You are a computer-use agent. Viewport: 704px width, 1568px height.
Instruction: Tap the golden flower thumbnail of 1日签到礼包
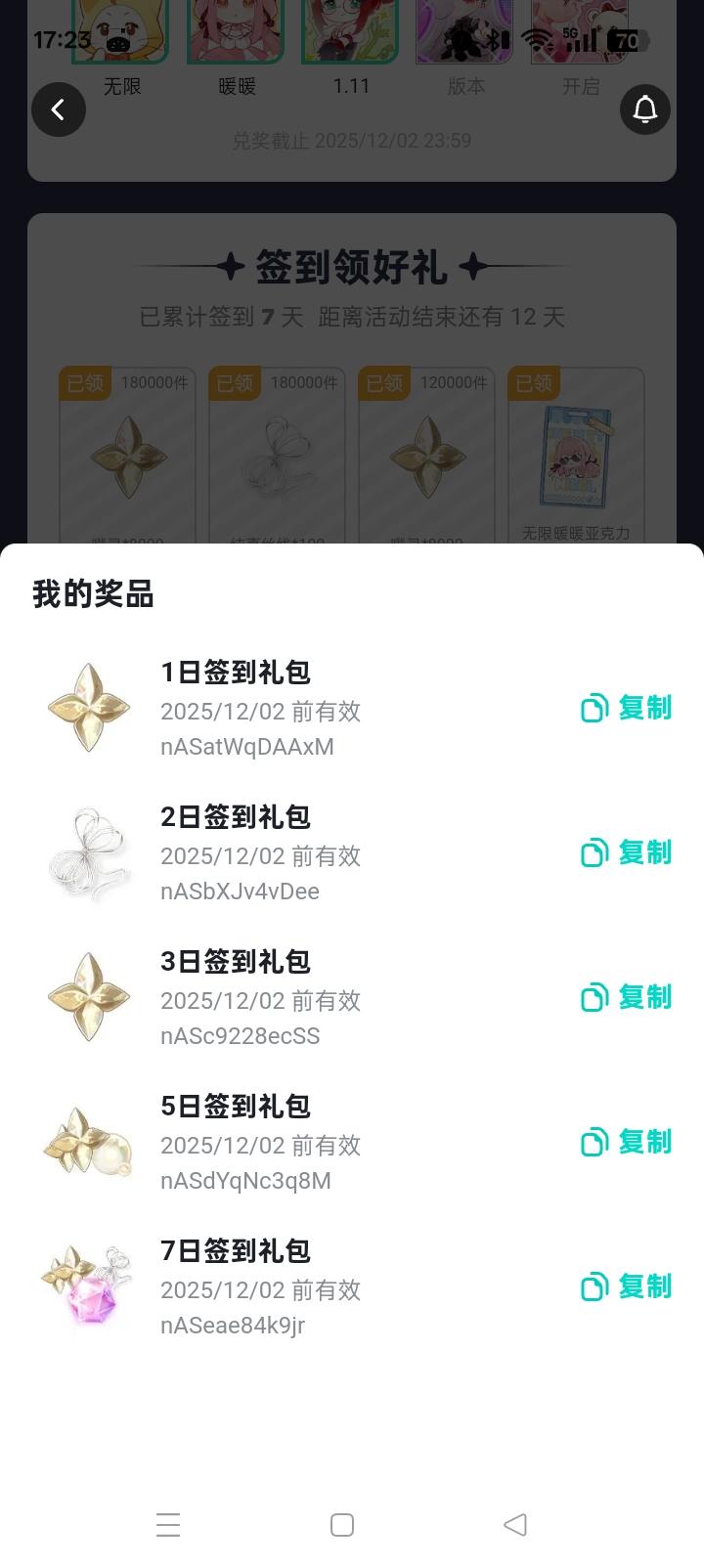(x=89, y=708)
